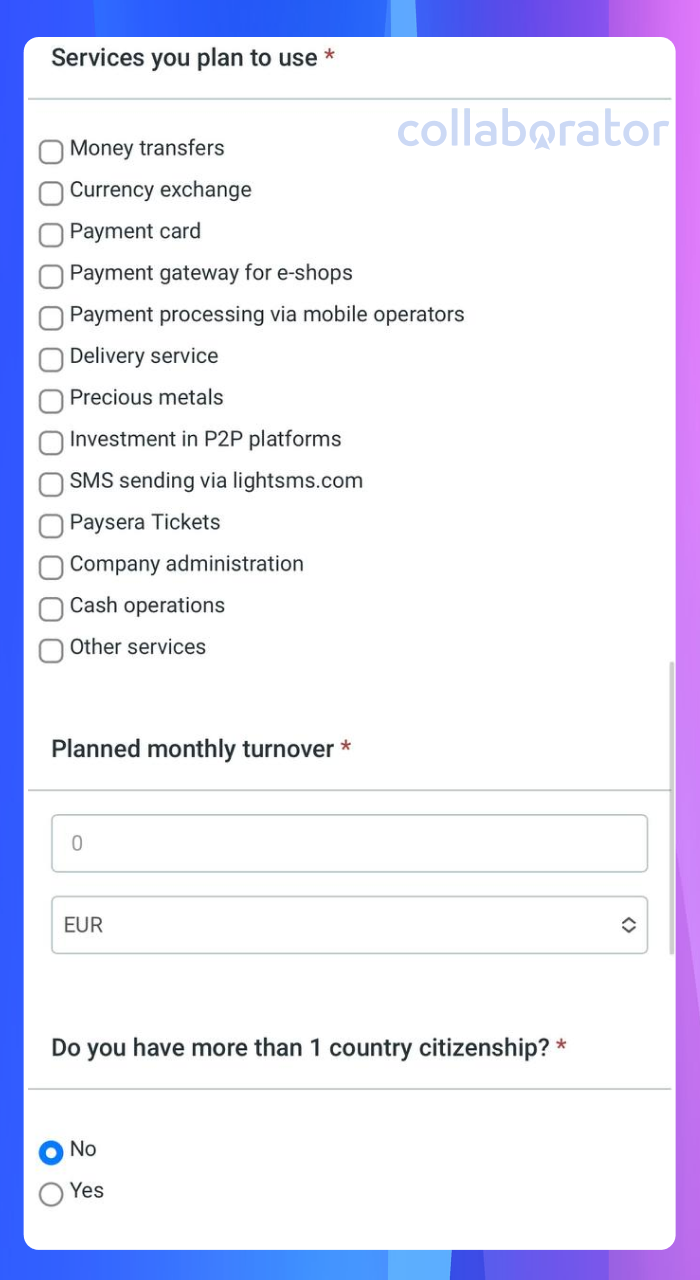700x1280 pixels.
Task: Check Investment in P2P platforms
Action: [51, 442]
